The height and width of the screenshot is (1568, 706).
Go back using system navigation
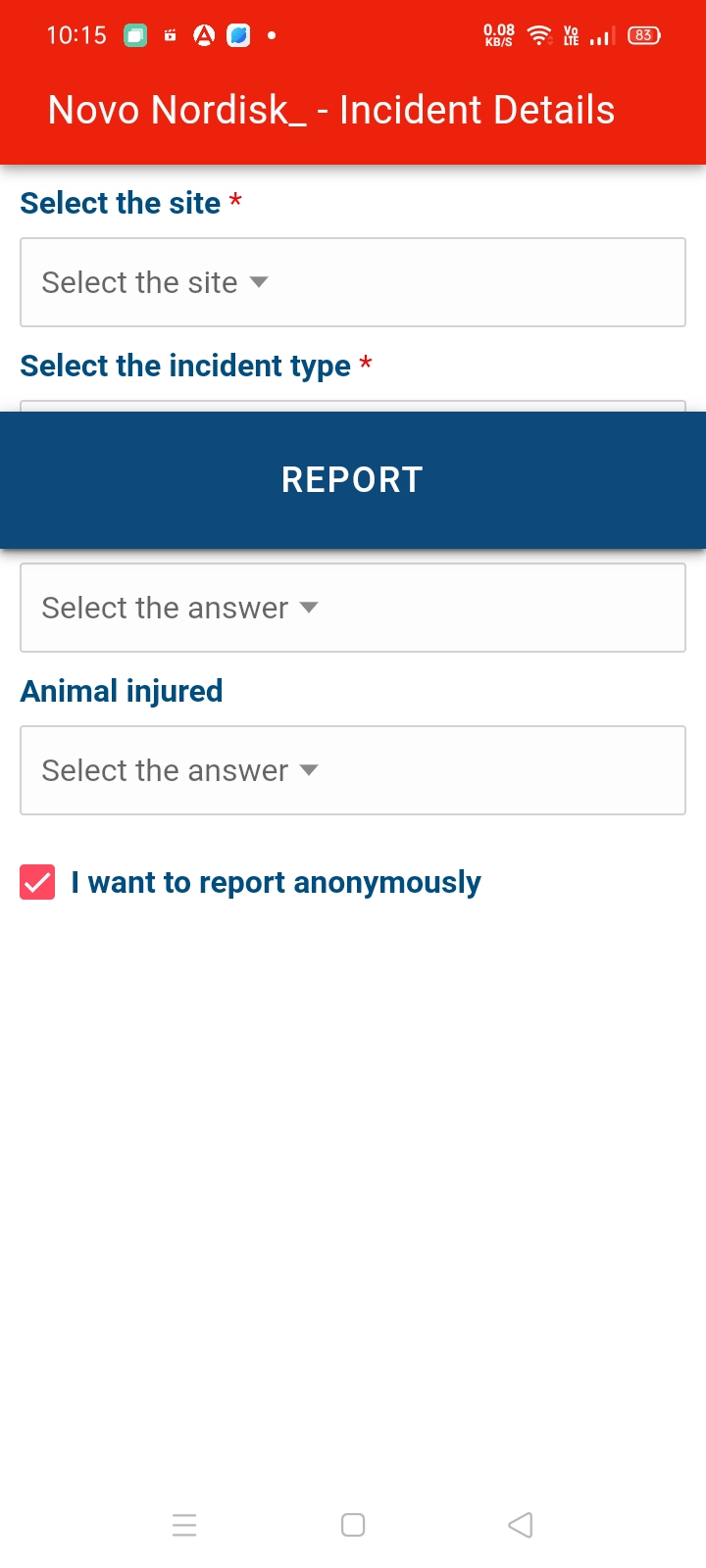(521, 1525)
